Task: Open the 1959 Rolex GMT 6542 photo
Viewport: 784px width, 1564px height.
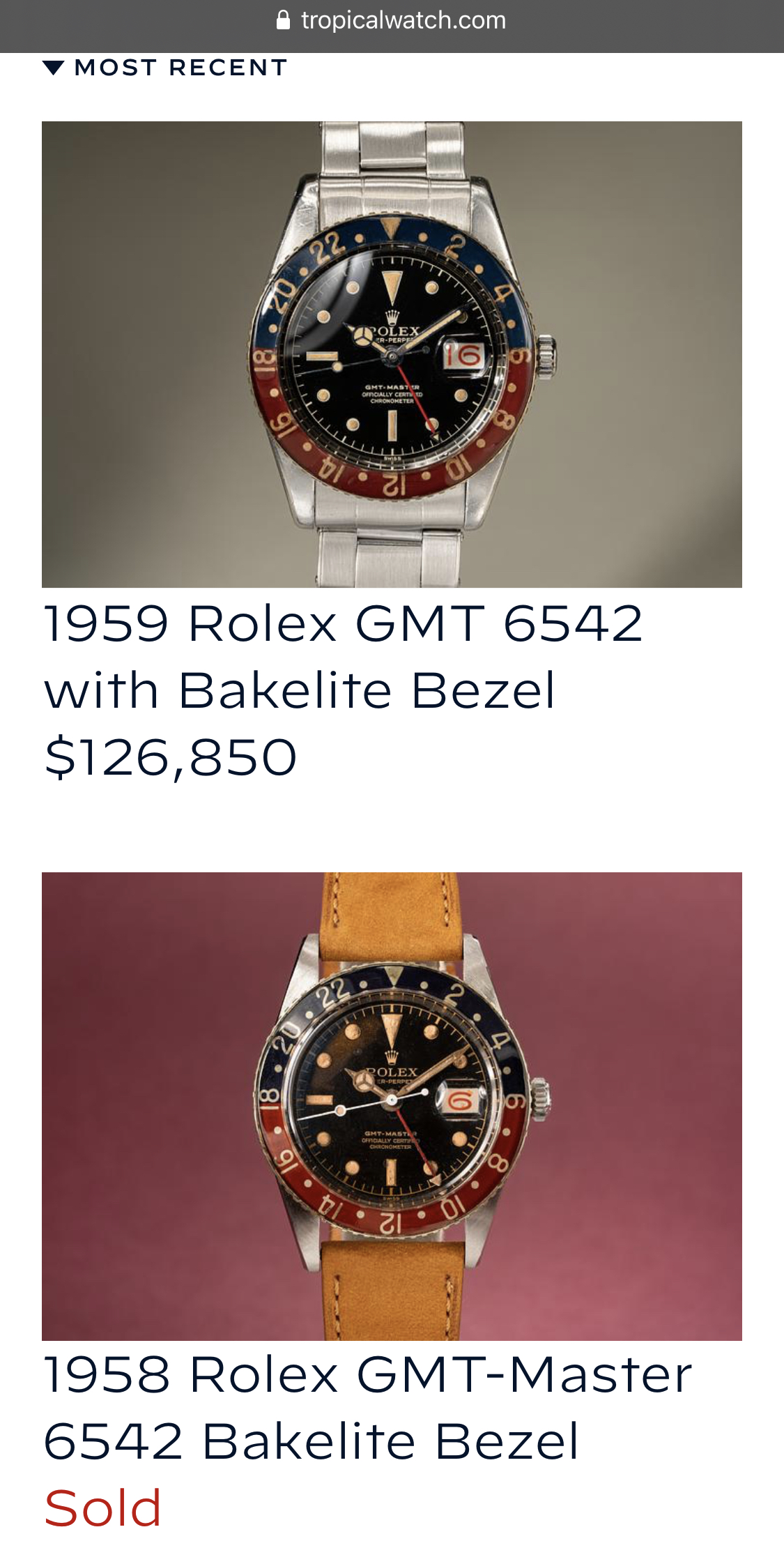Action: tap(392, 354)
